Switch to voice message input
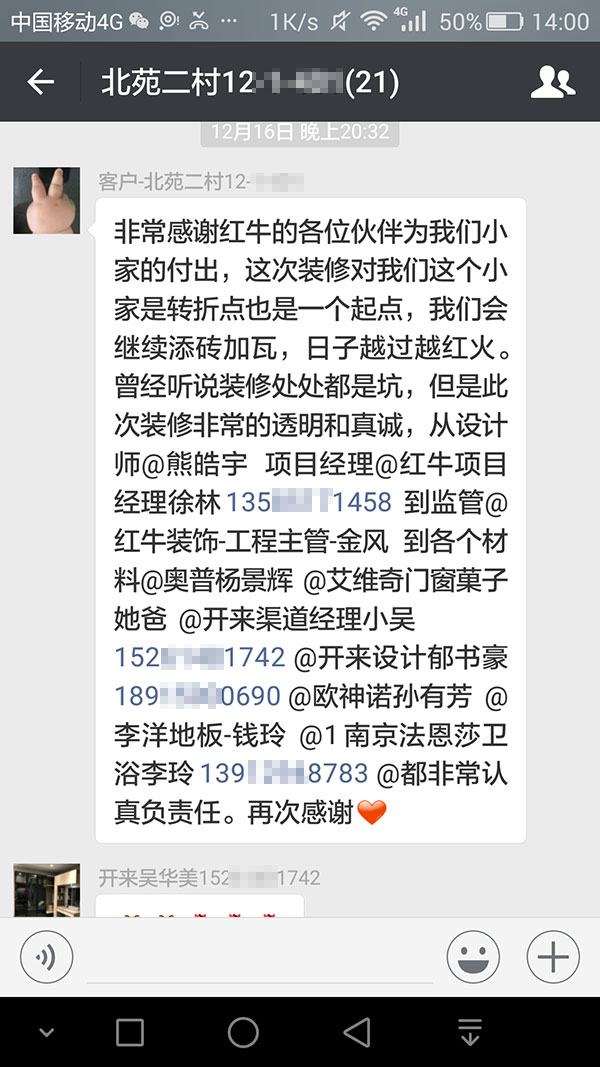 46,957
